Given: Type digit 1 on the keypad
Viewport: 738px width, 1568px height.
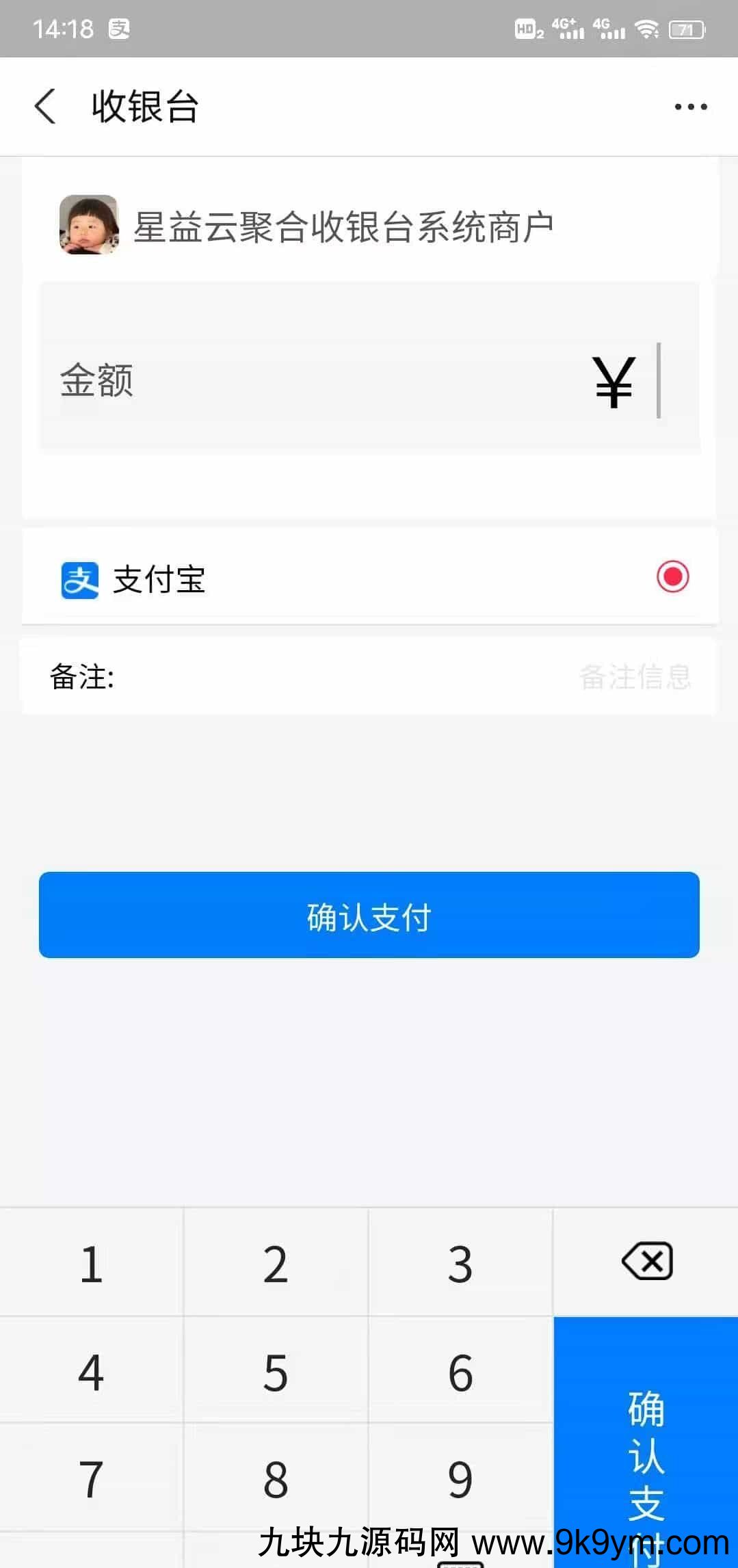Looking at the screenshot, I should point(92,1264).
